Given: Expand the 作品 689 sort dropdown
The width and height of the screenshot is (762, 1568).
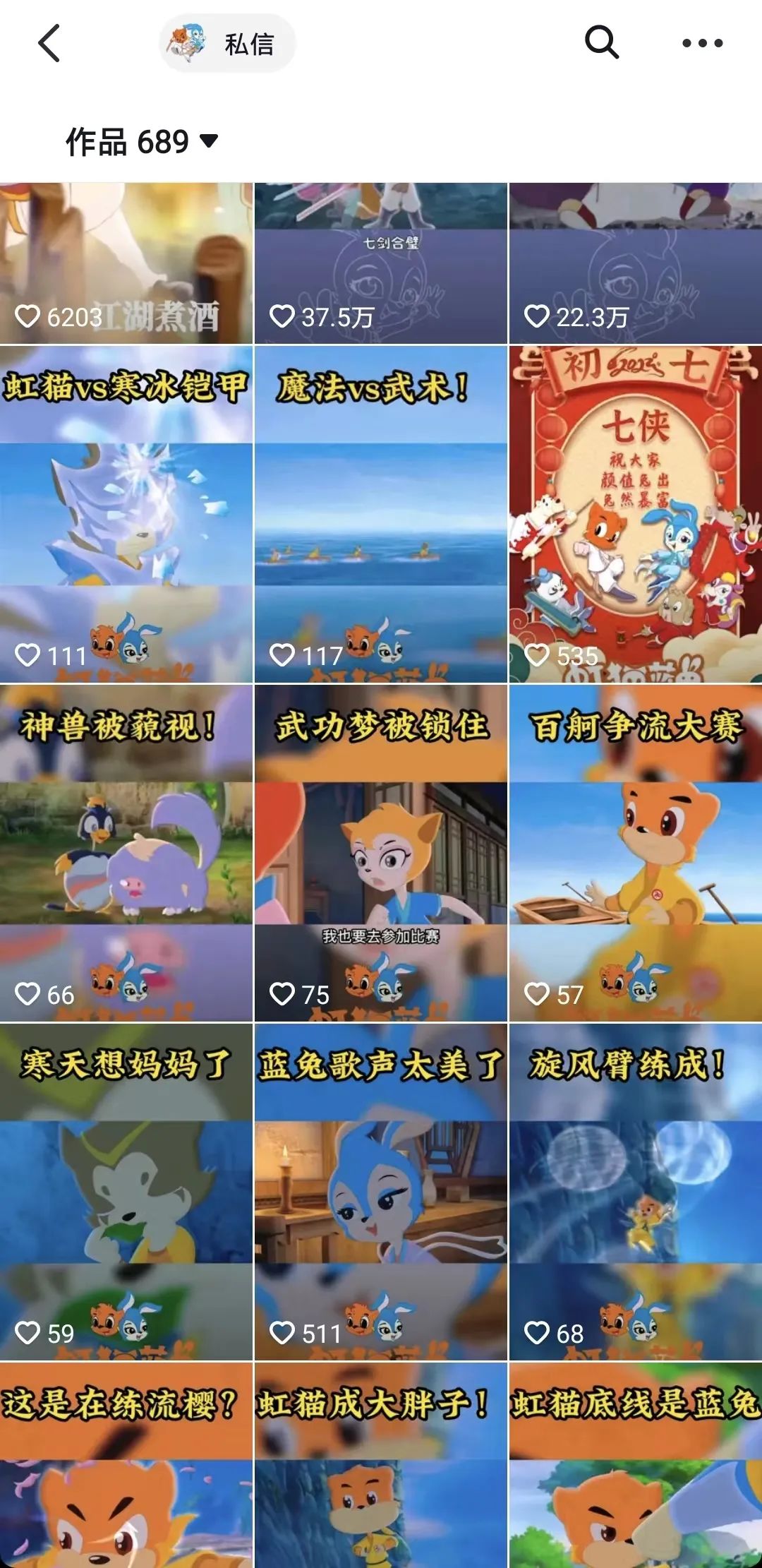Looking at the screenshot, I should pyautogui.click(x=142, y=142).
